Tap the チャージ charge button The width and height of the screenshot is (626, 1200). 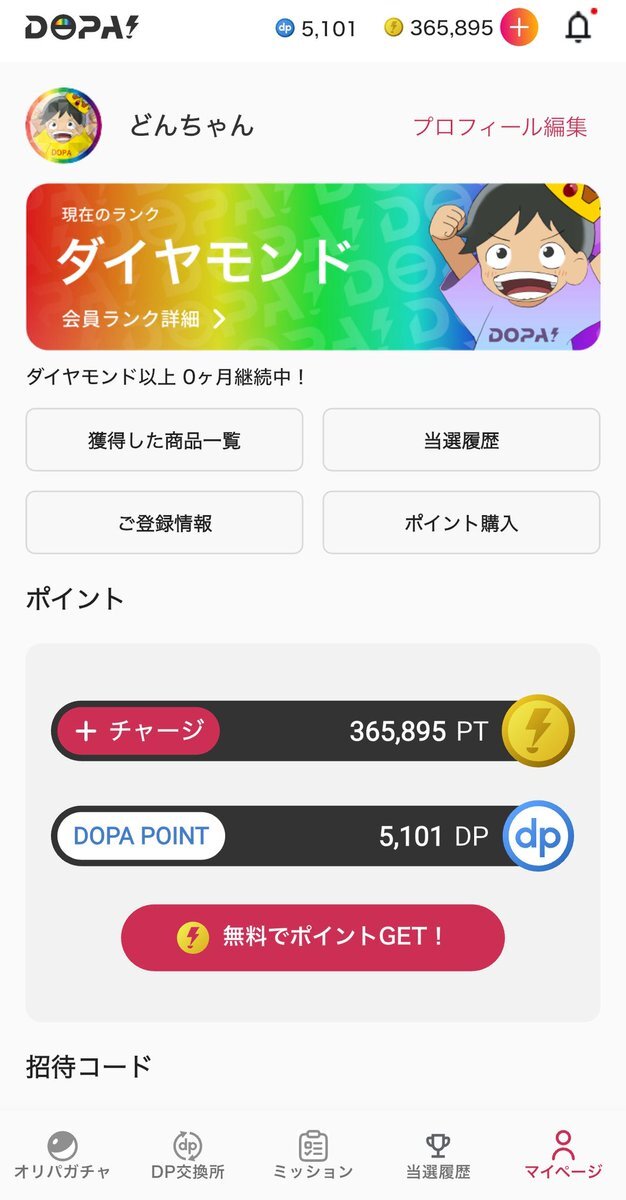[x=137, y=731]
